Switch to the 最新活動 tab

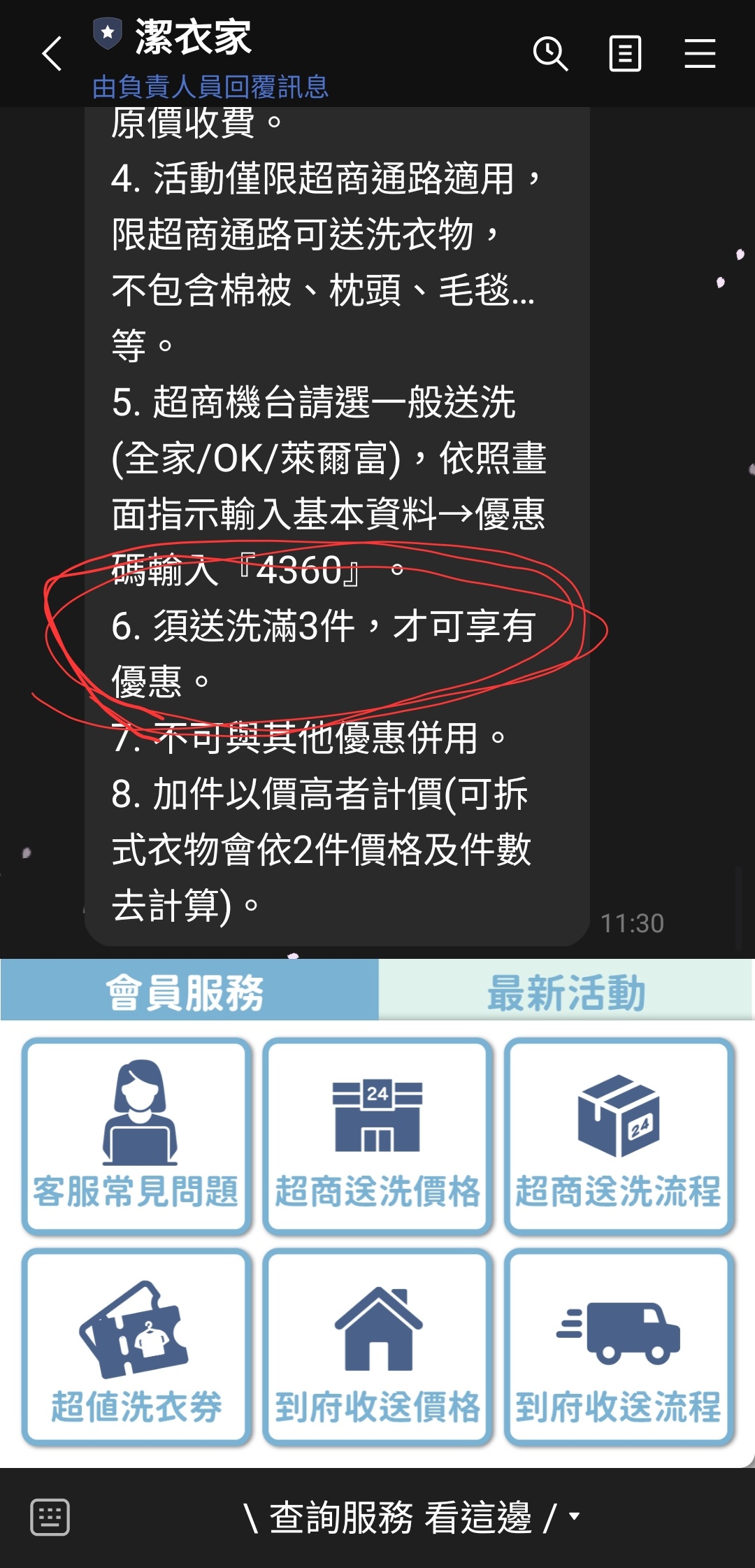(566, 992)
